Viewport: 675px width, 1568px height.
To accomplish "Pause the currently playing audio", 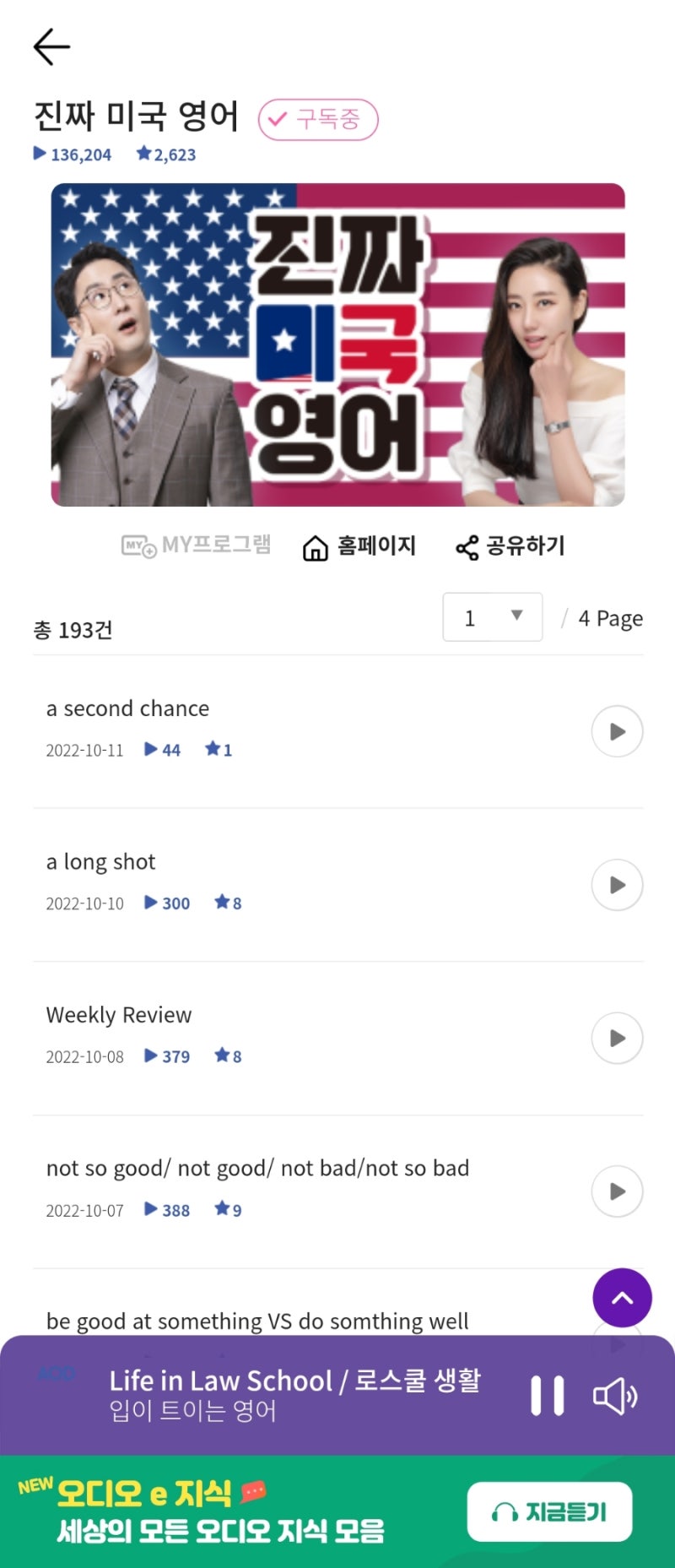I will [548, 1395].
